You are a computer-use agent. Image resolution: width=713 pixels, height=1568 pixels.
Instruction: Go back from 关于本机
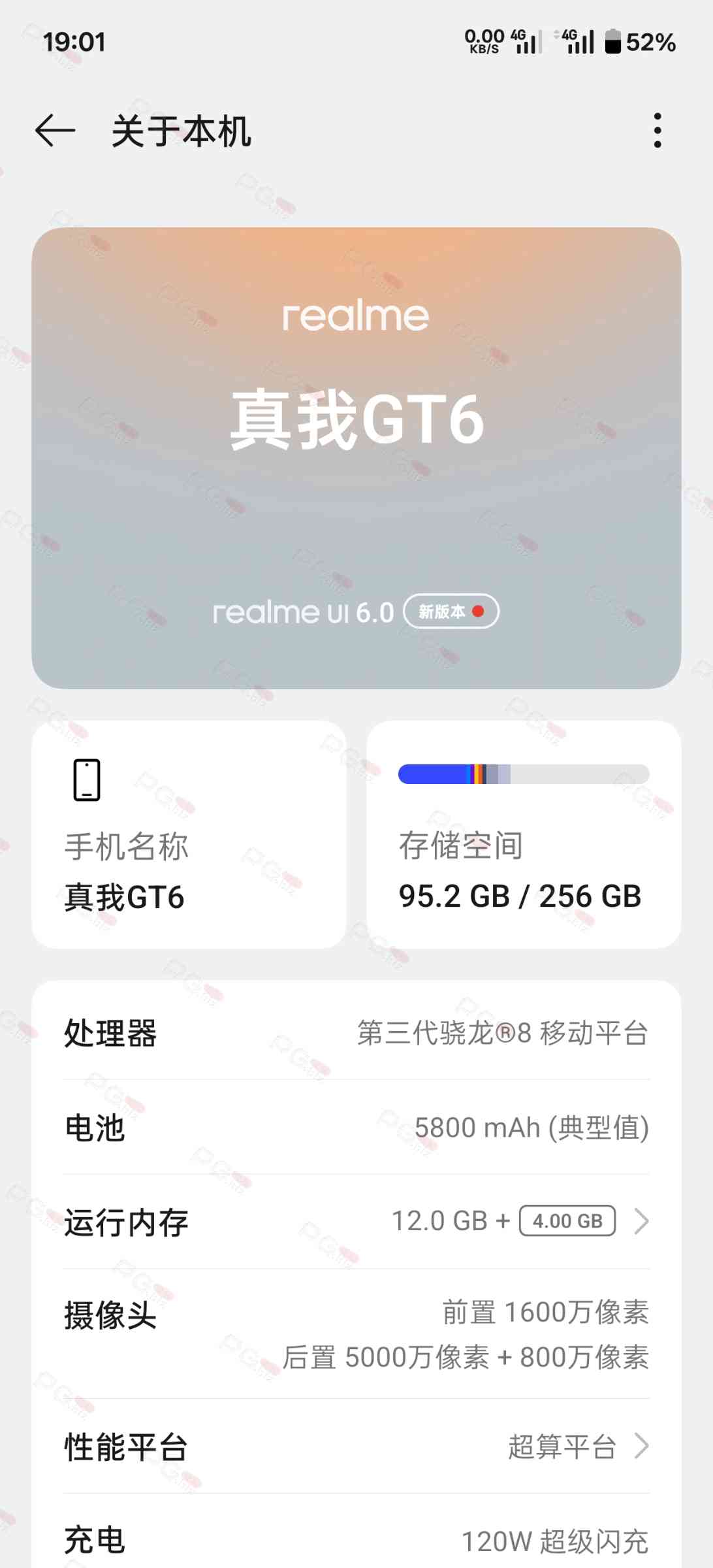pyautogui.click(x=55, y=131)
